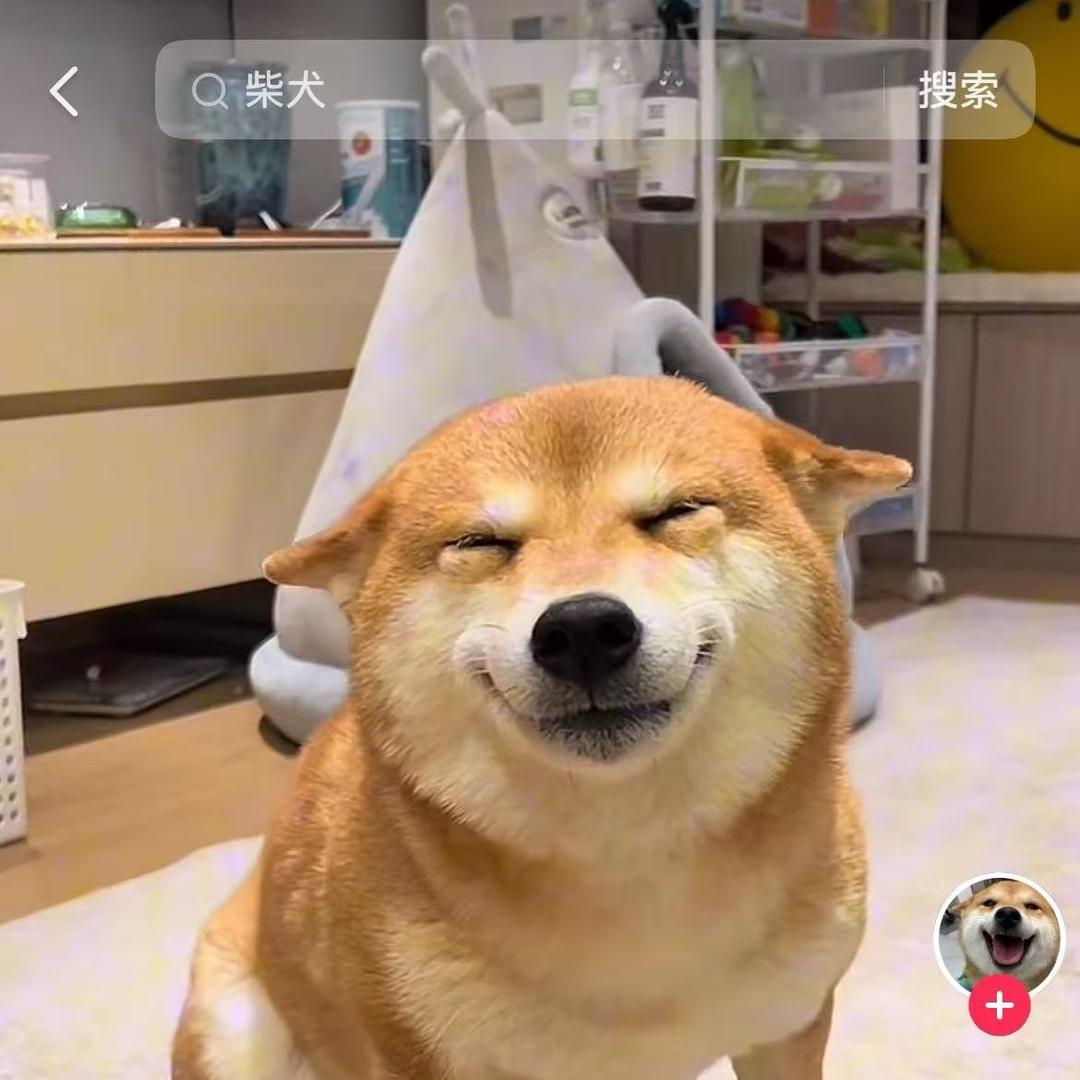Go back using the arrow
The width and height of the screenshot is (1080, 1080).
click(64, 92)
